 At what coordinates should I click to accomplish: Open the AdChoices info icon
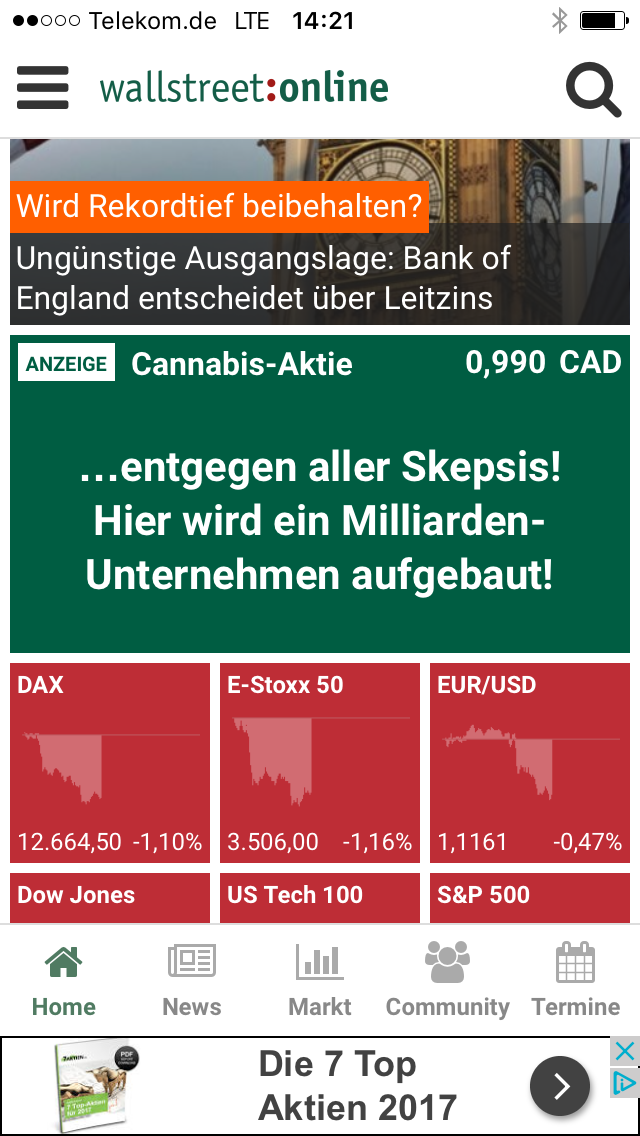pyautogui.click(x=624, y=1083)
